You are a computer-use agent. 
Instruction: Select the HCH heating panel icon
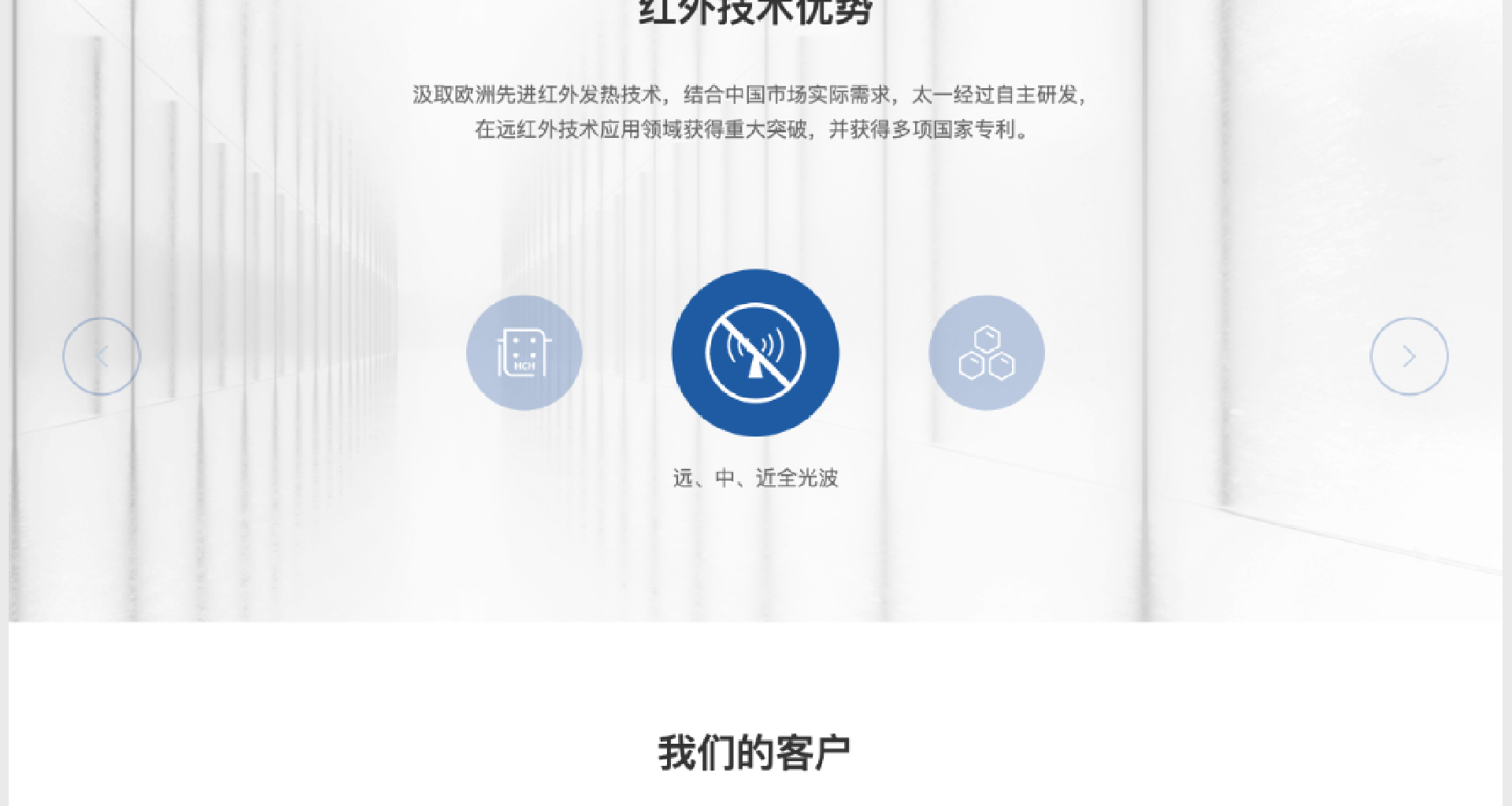[524, 353]
